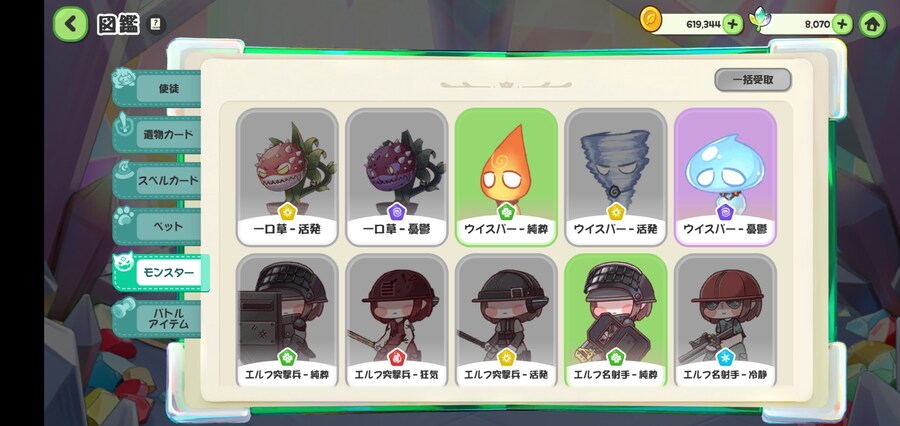Switch to the 遺物カード tab

coord(160,134)
